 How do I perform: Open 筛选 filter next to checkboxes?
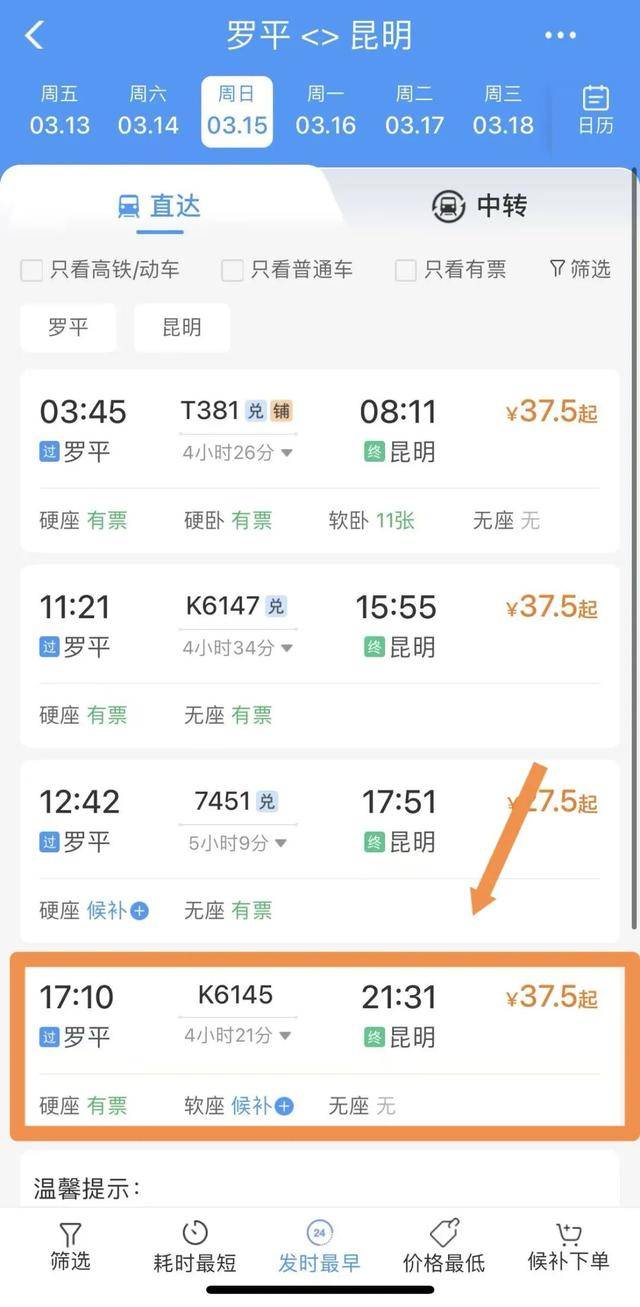[x=580, y=269]
